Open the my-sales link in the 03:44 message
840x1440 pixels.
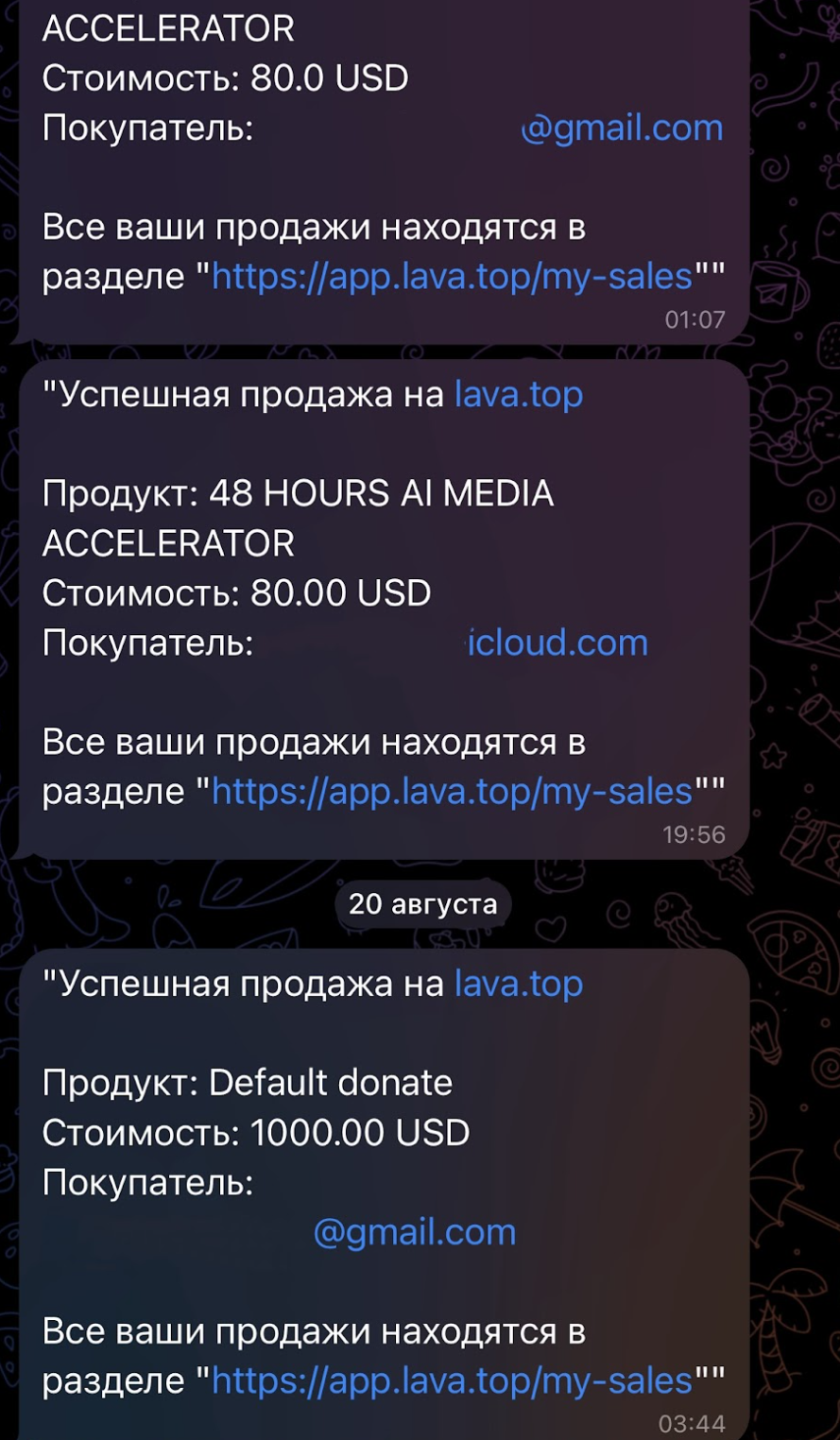[x=452, y=1380]
